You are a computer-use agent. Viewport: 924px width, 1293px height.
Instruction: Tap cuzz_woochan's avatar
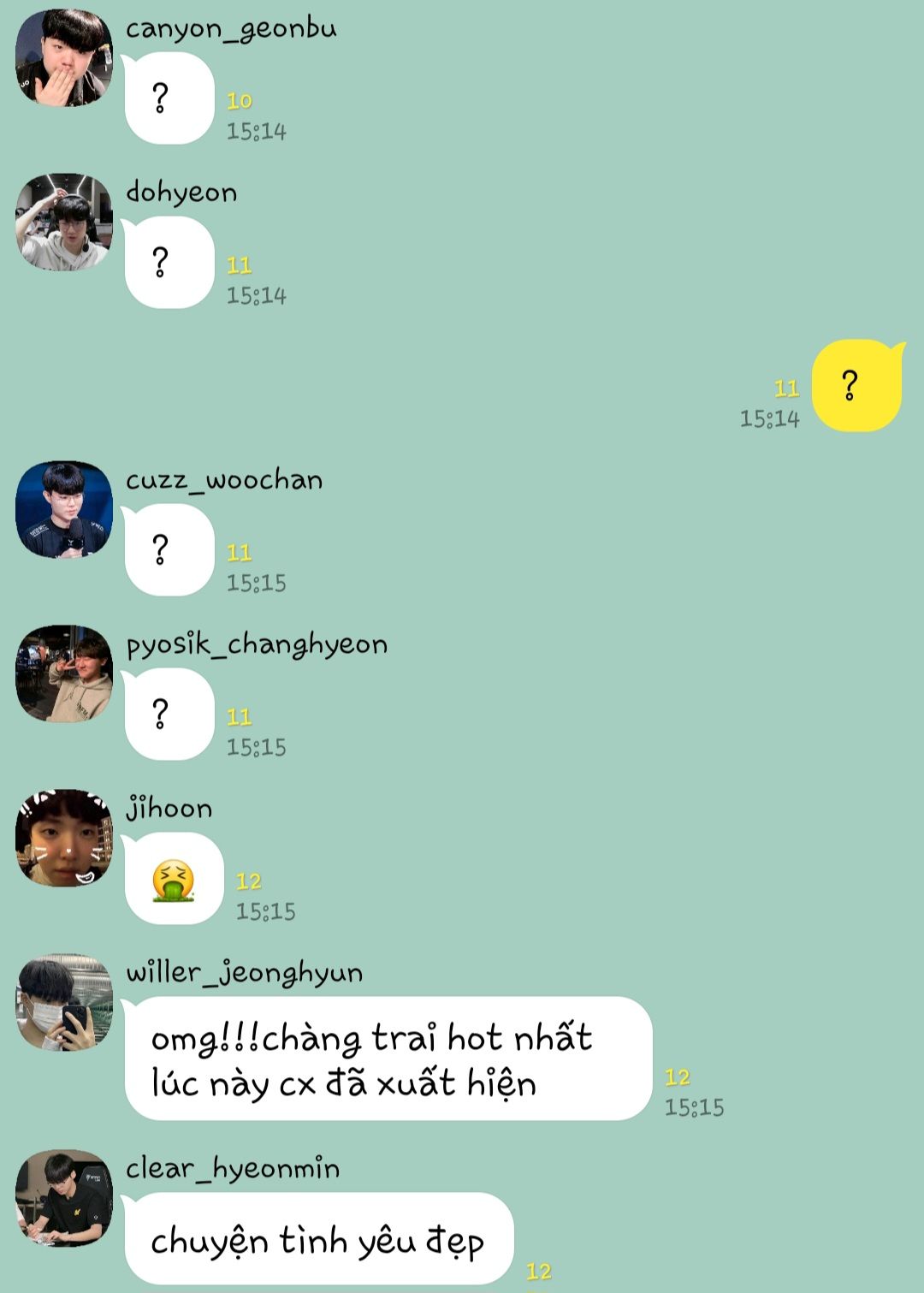point(64,510)
